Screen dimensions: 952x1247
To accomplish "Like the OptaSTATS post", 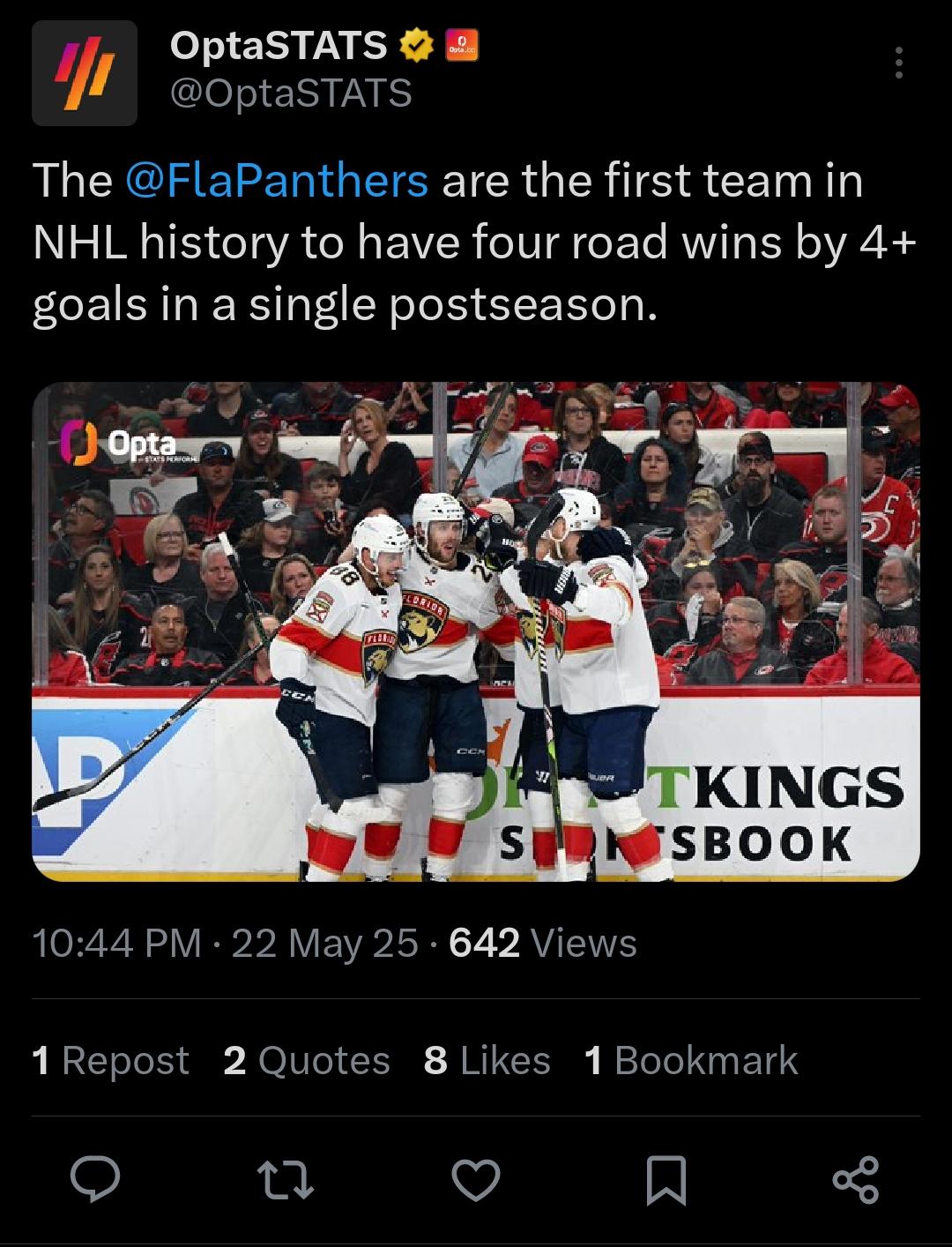I will tap(476, 1180).
